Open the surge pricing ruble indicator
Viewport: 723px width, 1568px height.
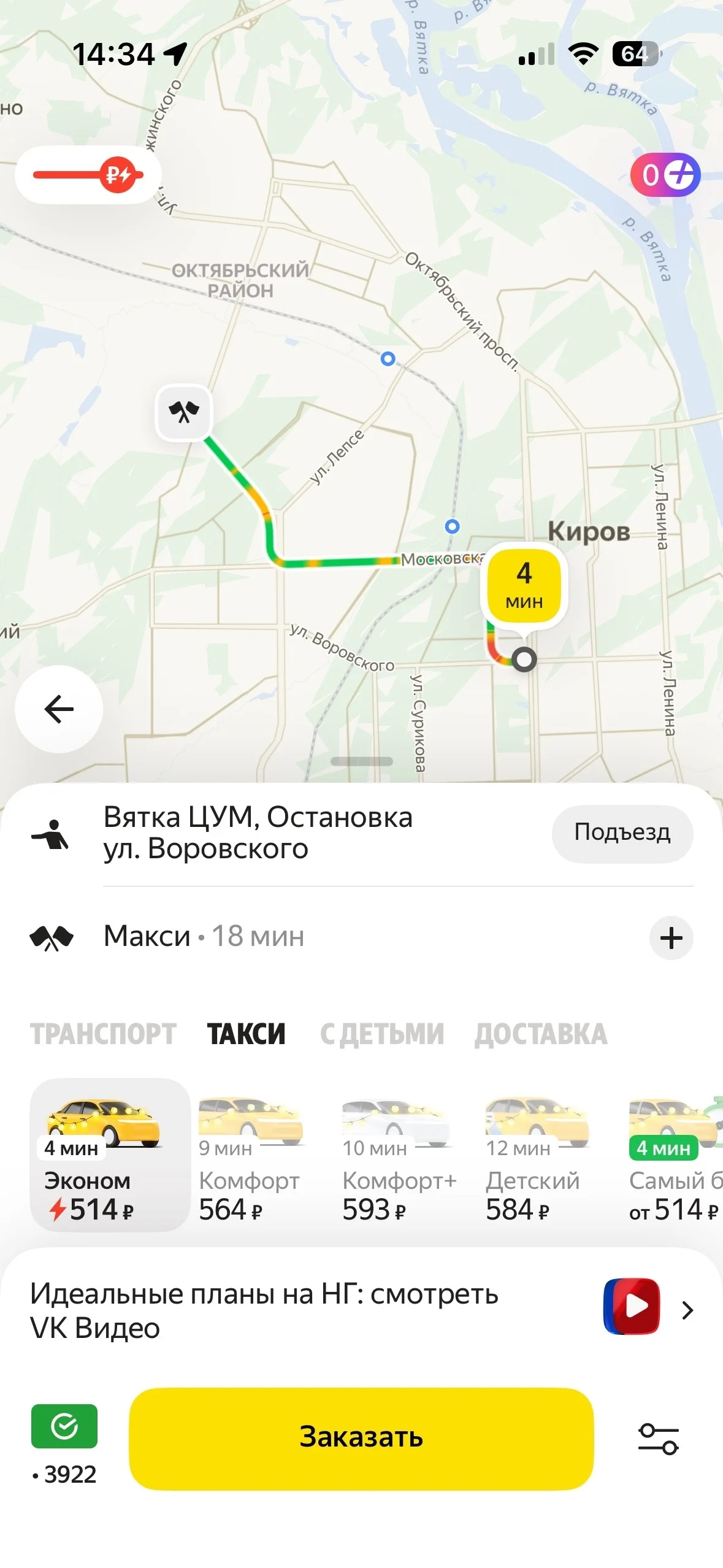click(88, 175)
